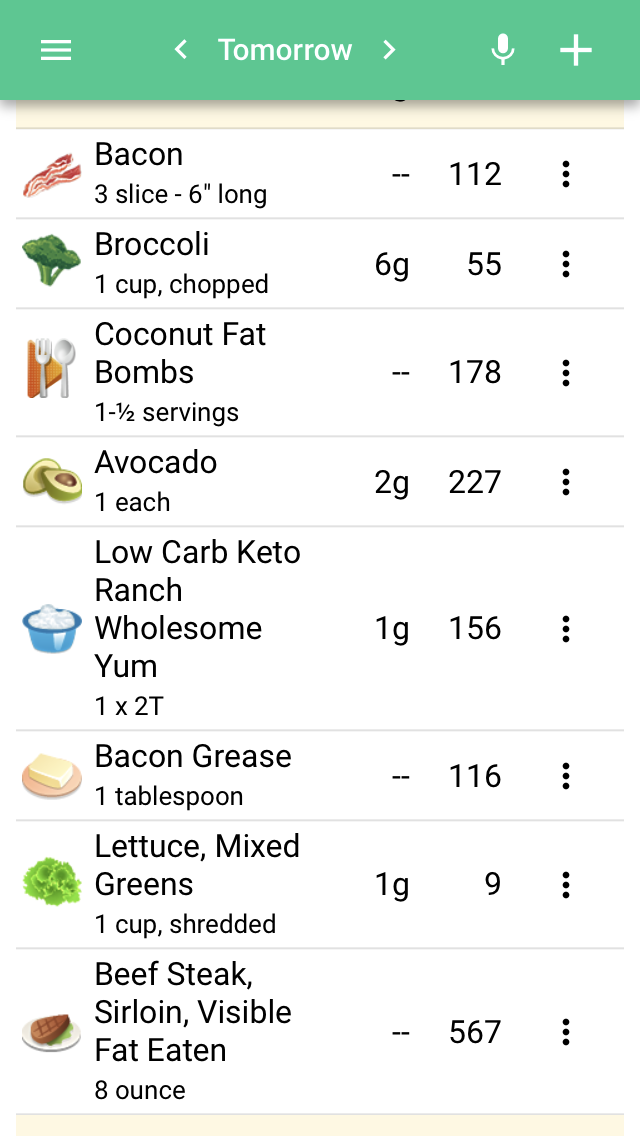Open overflow menu for Coconut Fat Bombs

click(566, 373)
